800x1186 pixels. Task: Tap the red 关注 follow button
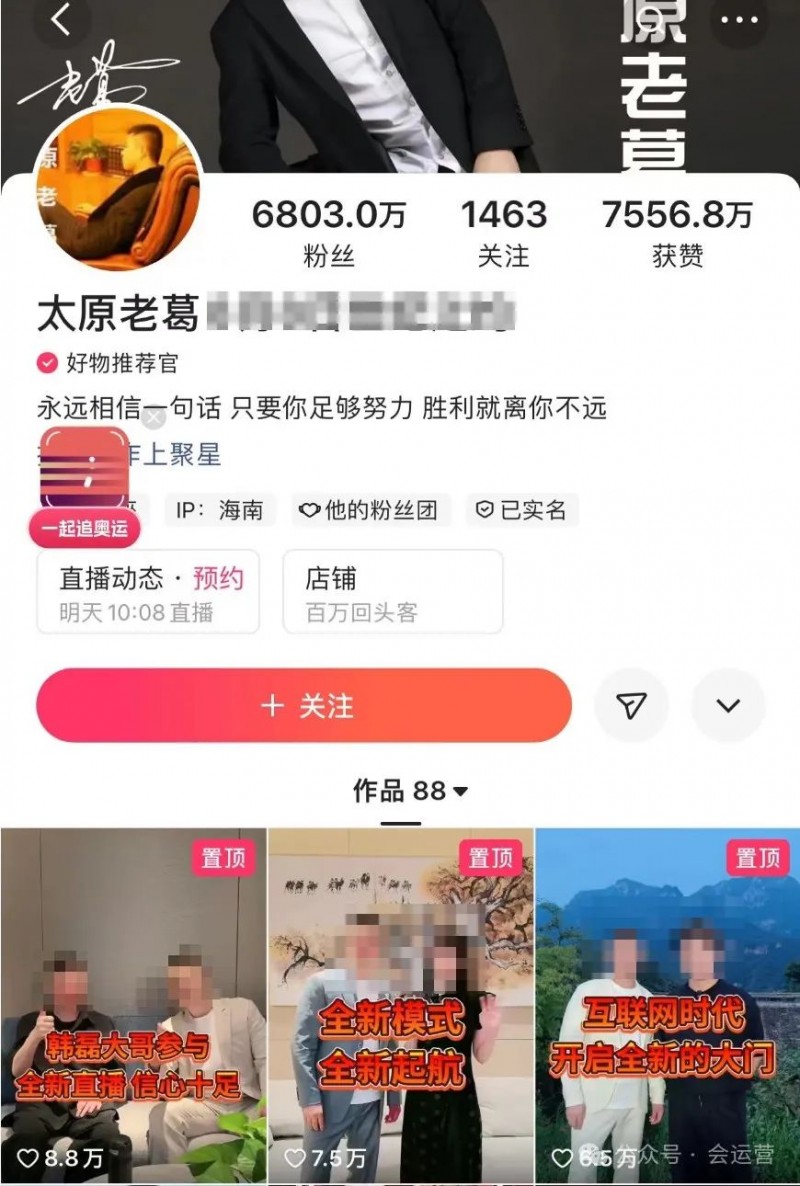pos(304,706)
